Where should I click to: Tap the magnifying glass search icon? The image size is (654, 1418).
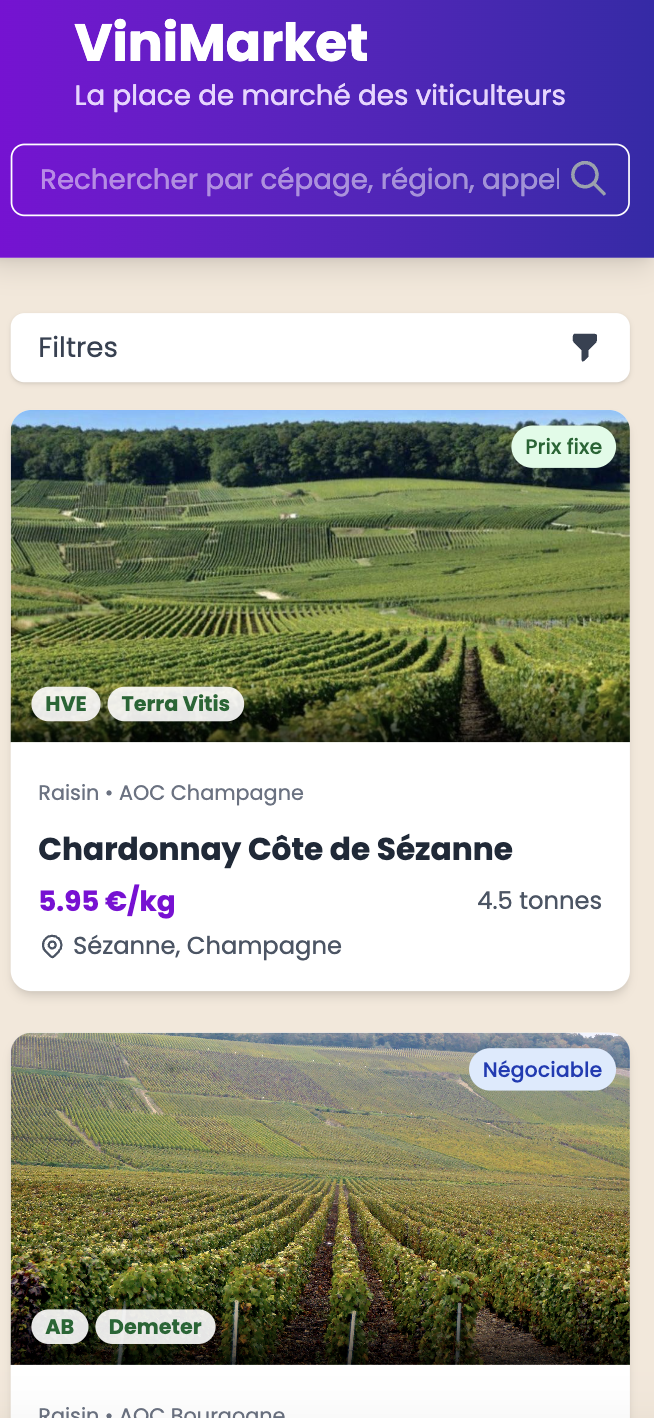click(x=588, y=179)
